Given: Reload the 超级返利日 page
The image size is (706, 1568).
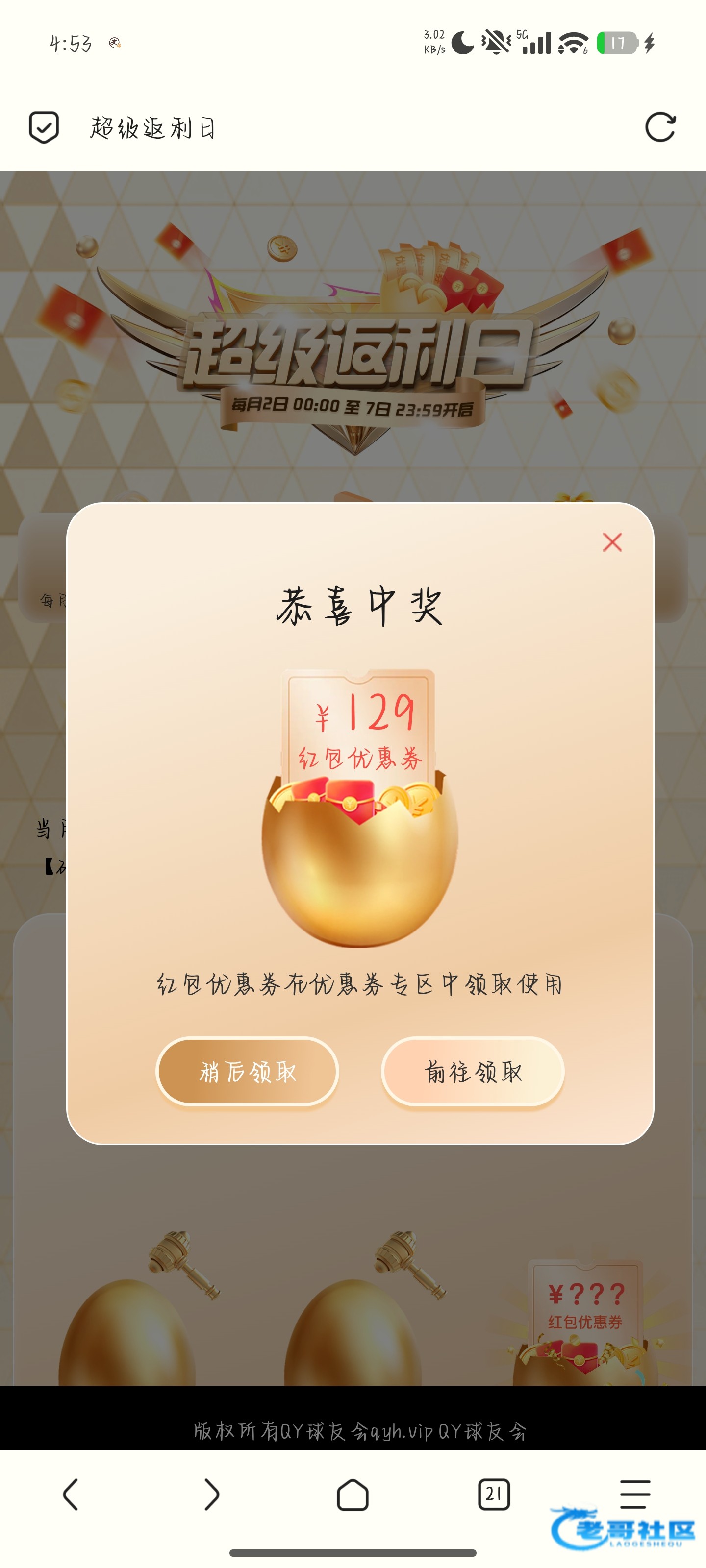Looking at the screenshot, I should coord(660,127).
